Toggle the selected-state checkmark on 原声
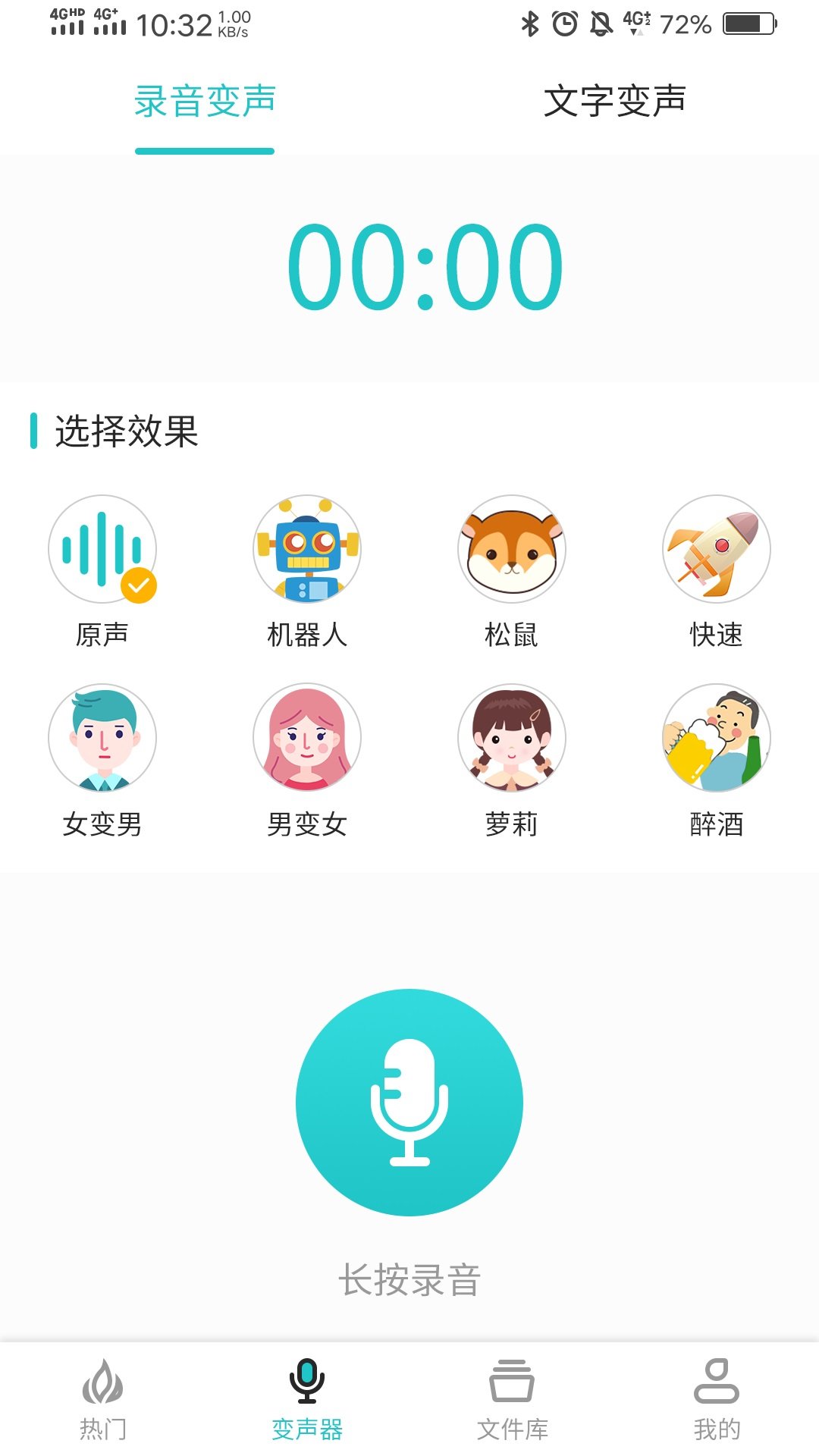This screenshot has width=819, height=1456. point(136,582)
